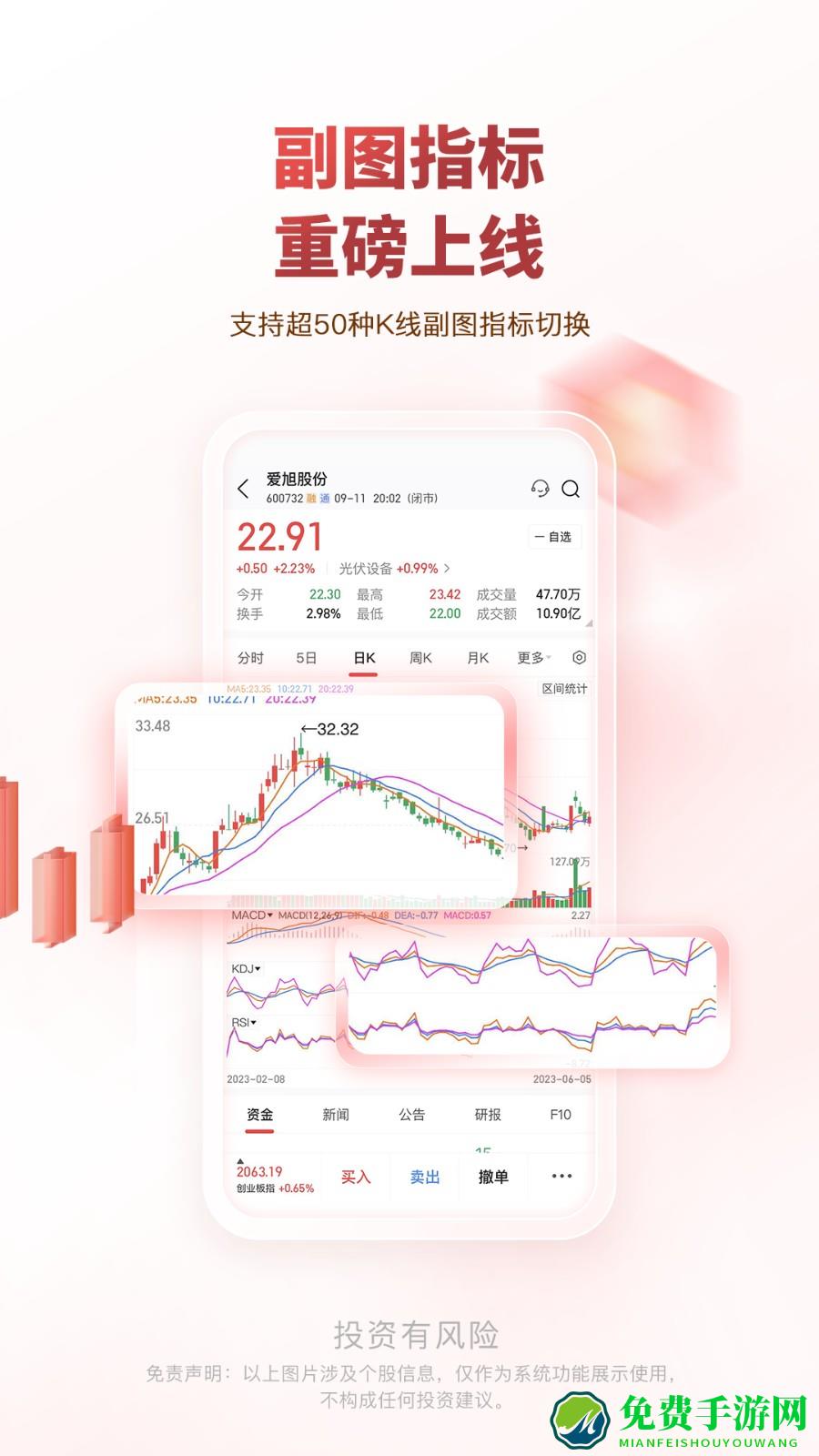The height and width of the screenshot is (1456, 819).
Task: Tap the 买入 buy button
Action: [357, 1177]
